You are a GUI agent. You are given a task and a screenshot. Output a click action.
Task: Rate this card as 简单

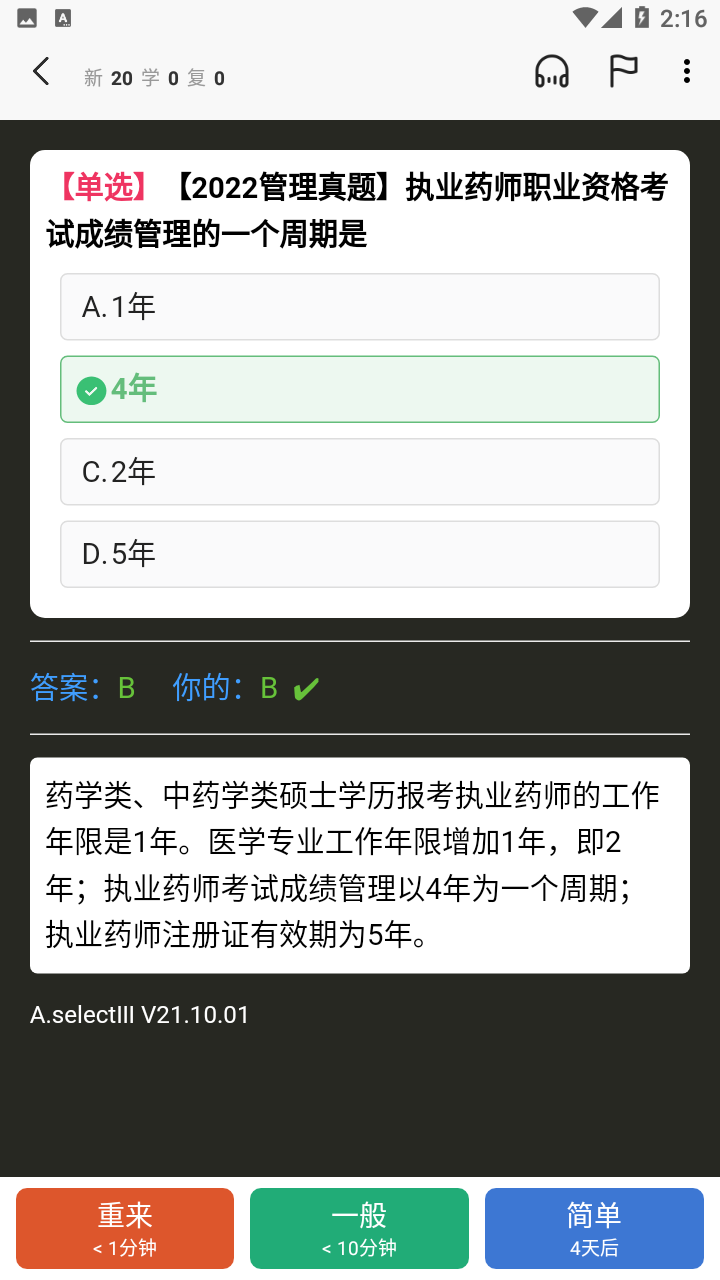point(594,1228)
